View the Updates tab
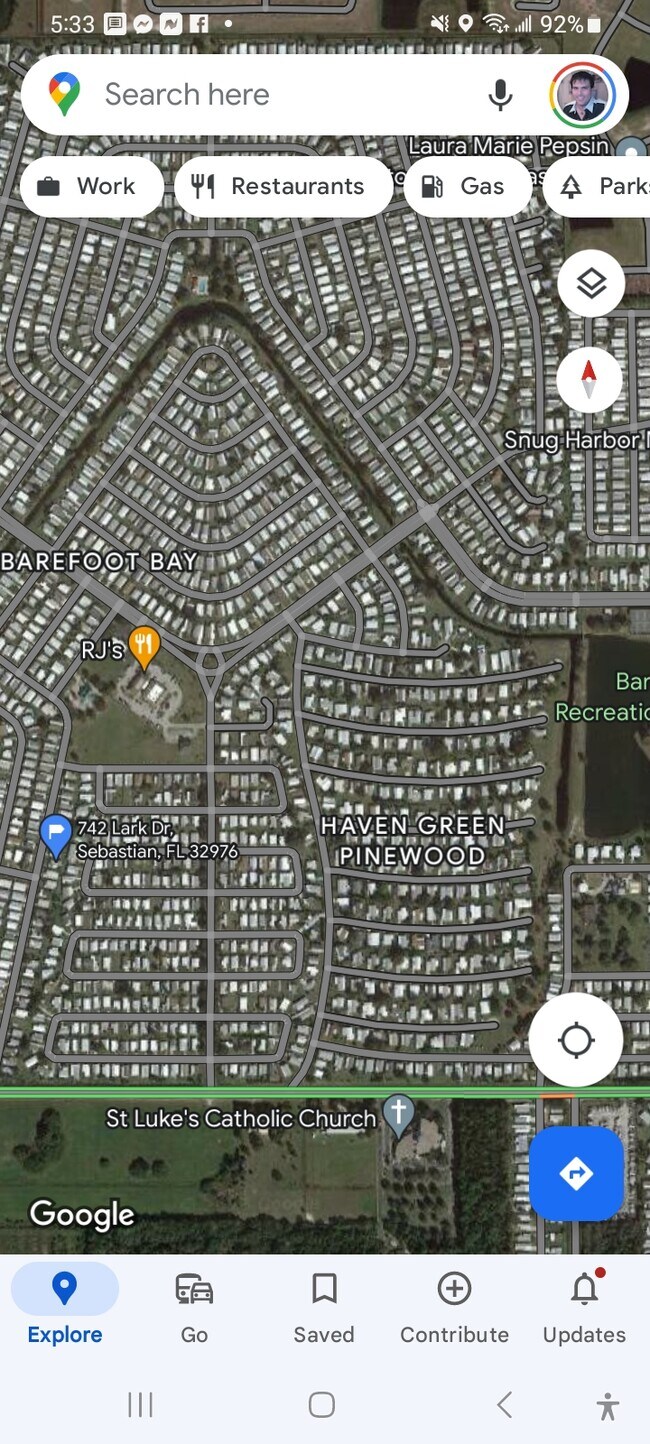Screen dimensions: 650x1444 tap(584, 1306)
